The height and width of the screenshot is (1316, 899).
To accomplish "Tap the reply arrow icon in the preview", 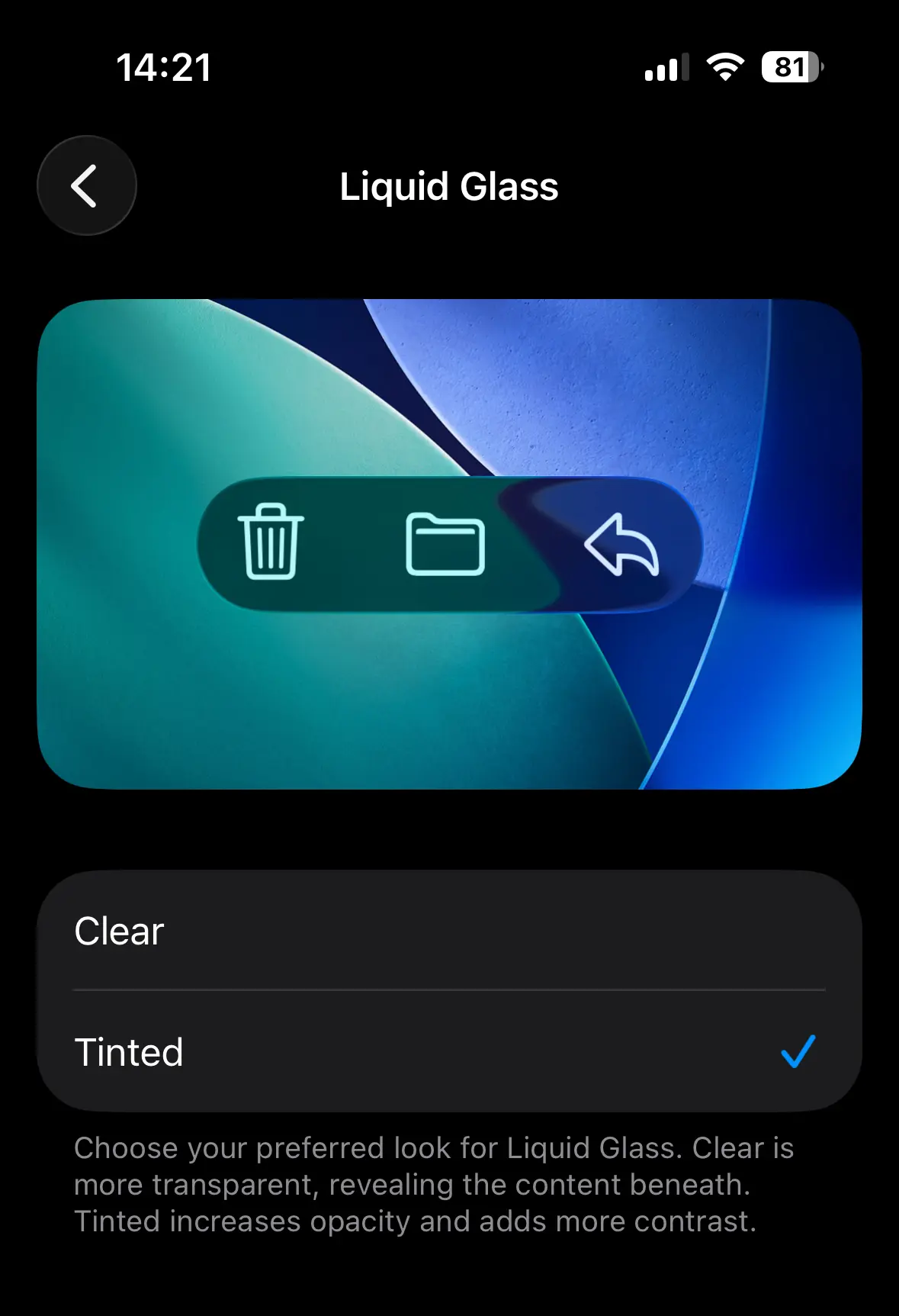I will point(621,545).
